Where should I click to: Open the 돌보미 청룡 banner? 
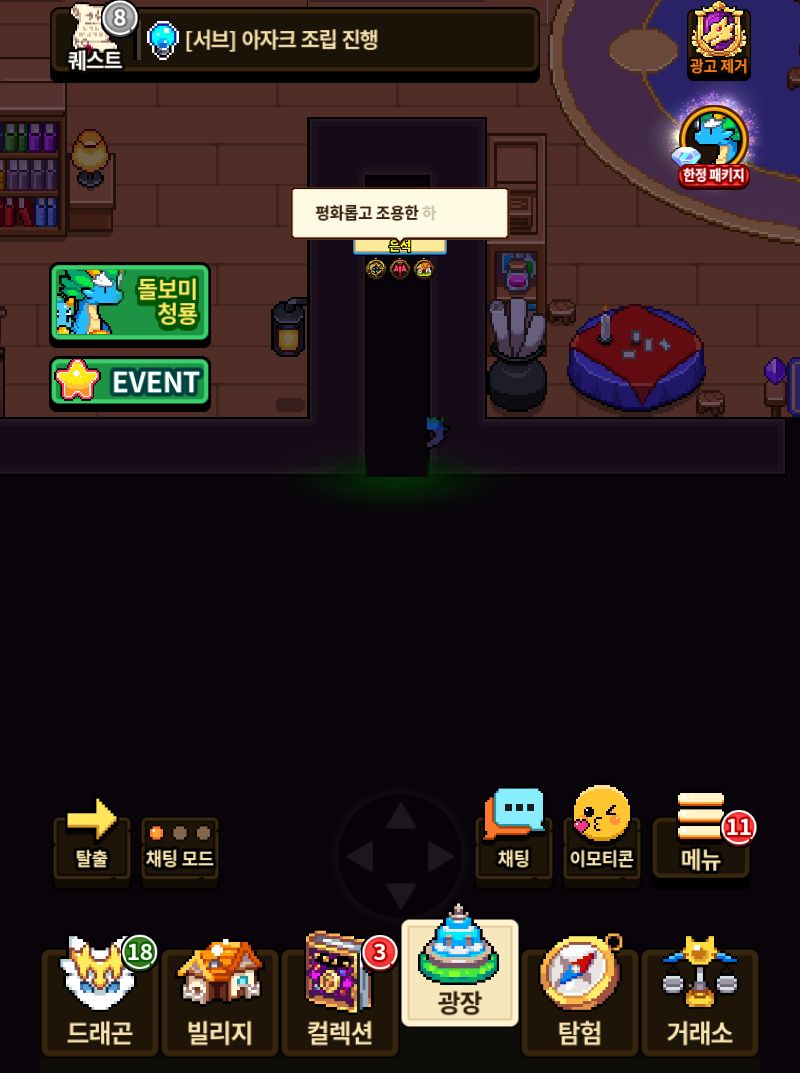pyautogui.click(x=130, y=303)
